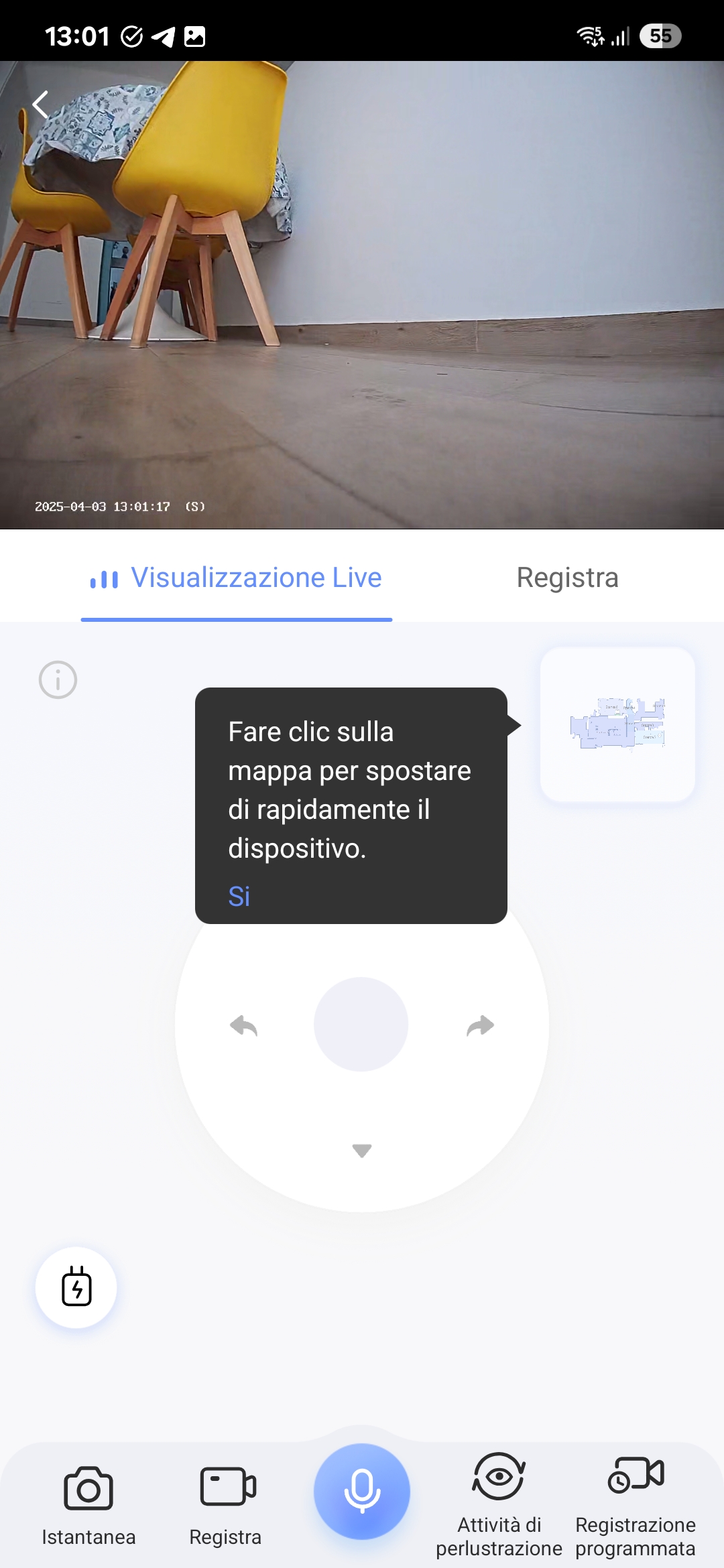Turn the robot right with the arrow

480,1025
